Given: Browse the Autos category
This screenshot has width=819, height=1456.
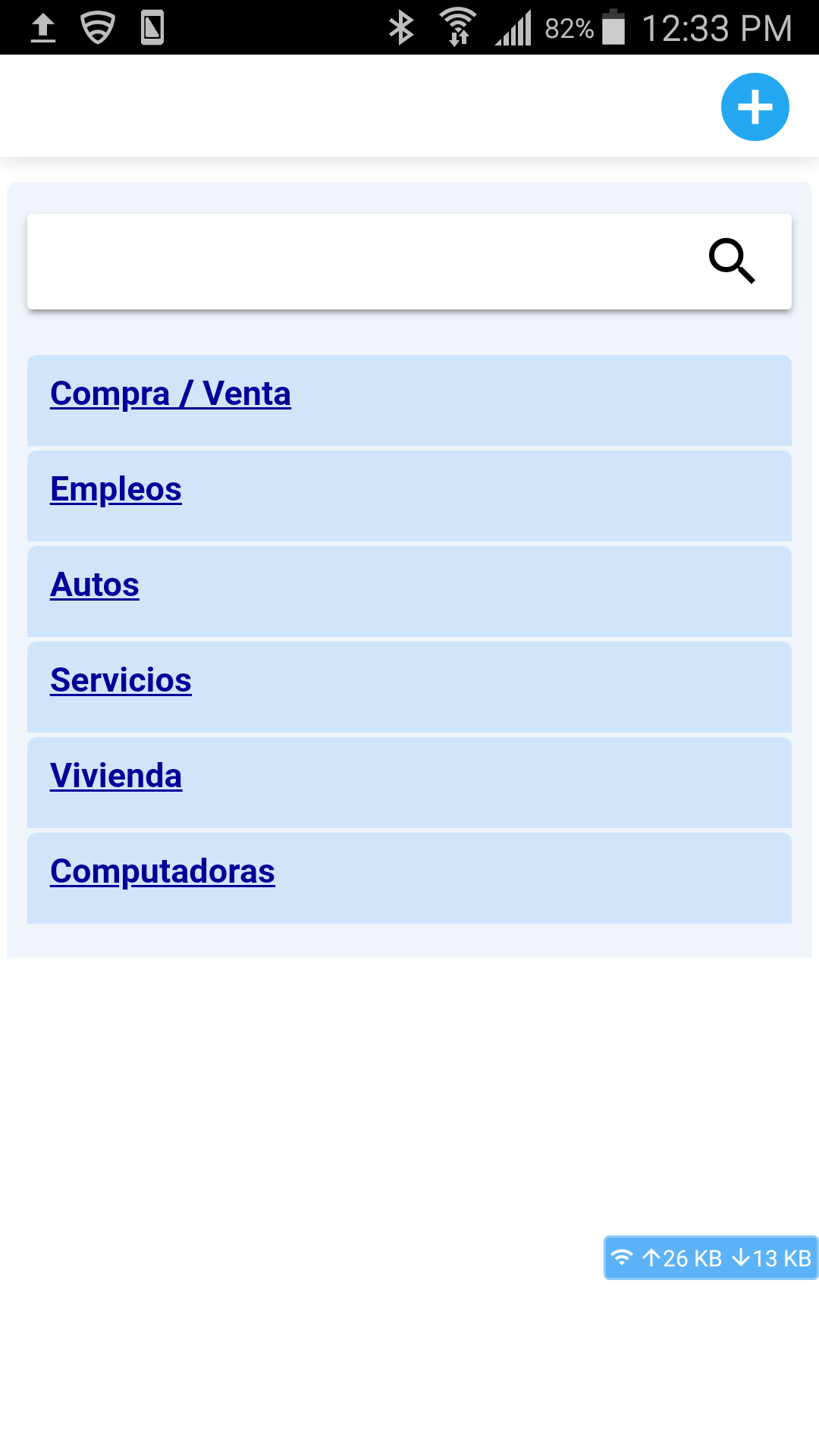Looking at the screenshot, I should pos(95,585).
